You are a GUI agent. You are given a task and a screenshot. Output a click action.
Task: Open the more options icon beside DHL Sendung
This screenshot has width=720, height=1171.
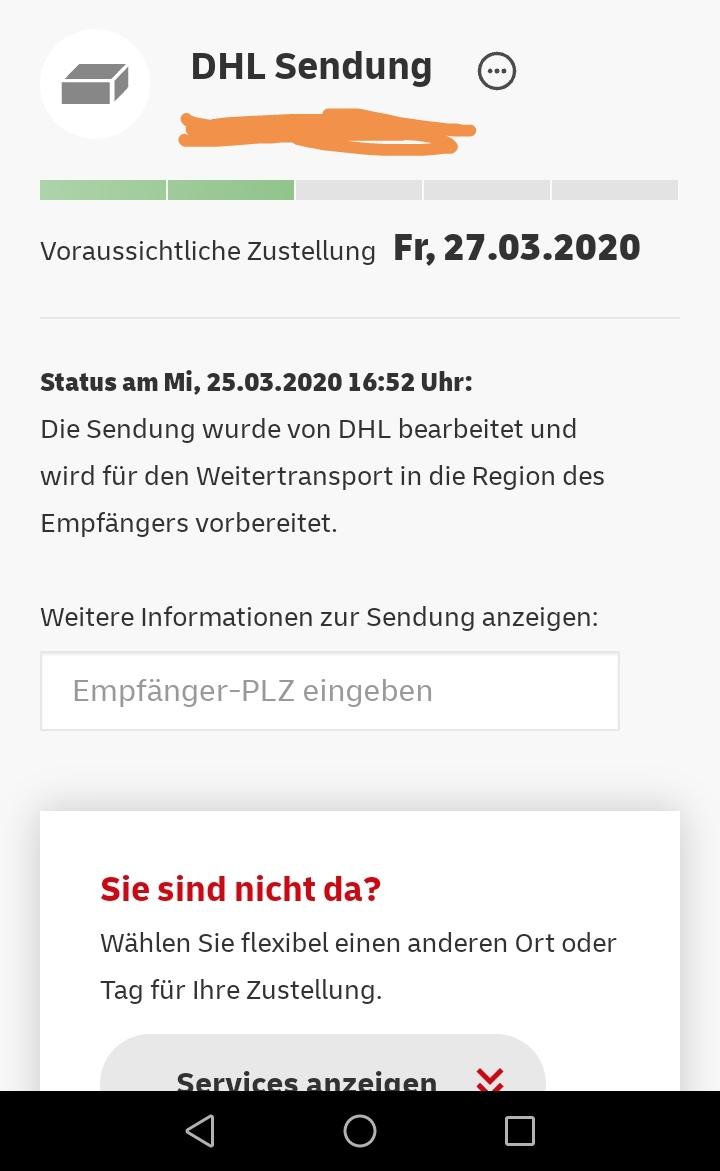(x=497, y=72)
